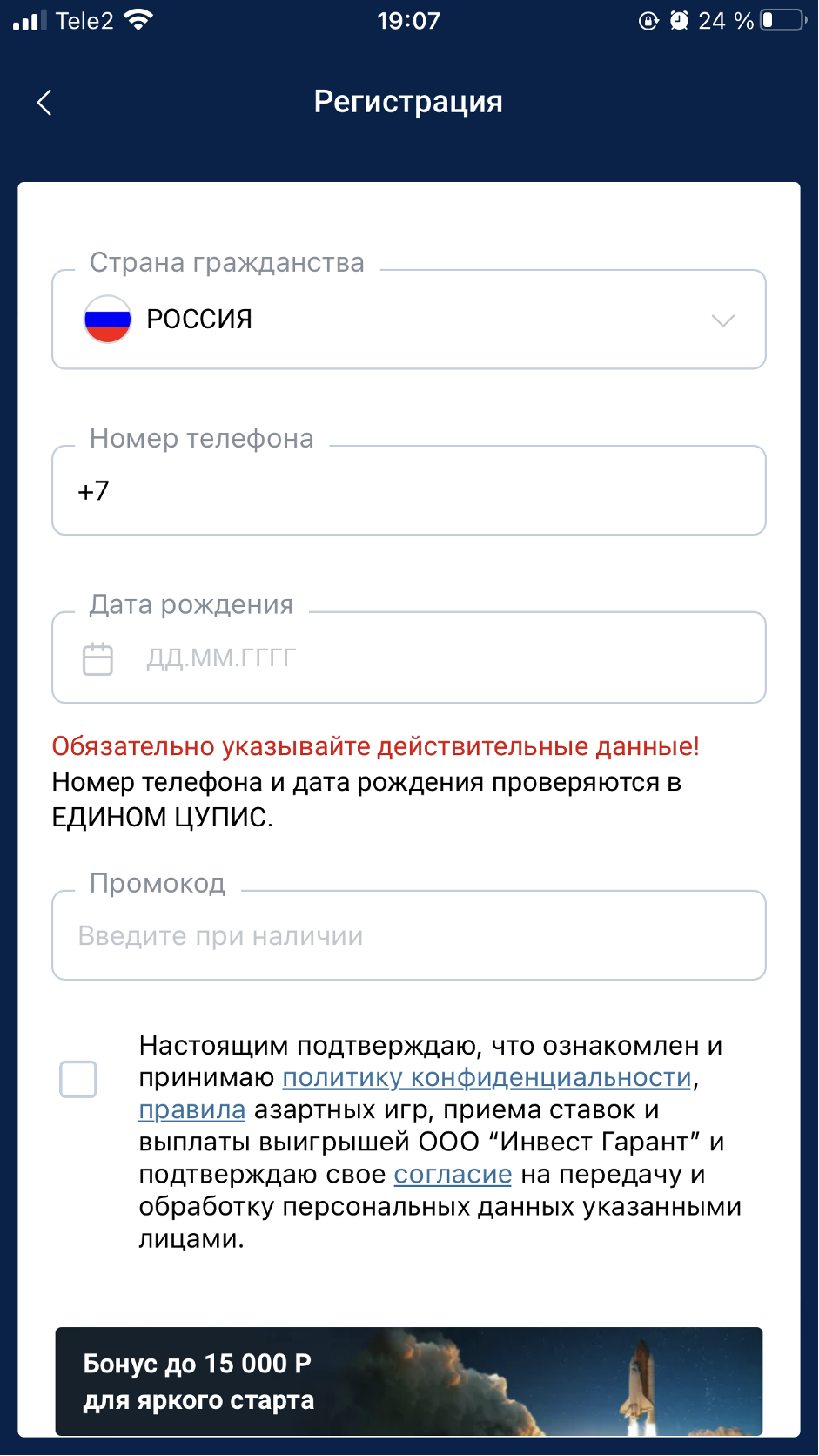Open the правила азартных игр link
819x1456 pixels.
pyautogui.click(x=191, y=1110)
